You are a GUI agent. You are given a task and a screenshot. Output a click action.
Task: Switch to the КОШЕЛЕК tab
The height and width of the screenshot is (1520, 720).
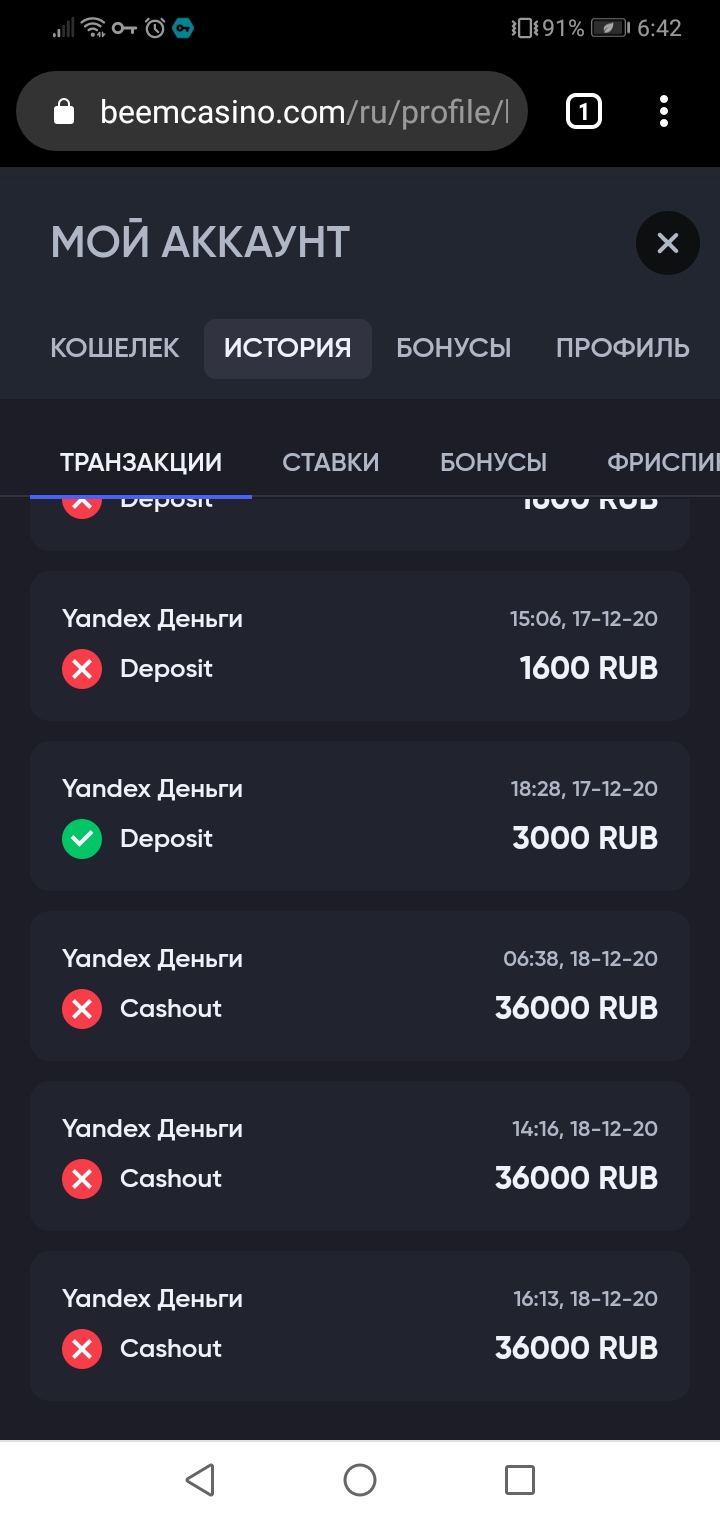[115, 348]
